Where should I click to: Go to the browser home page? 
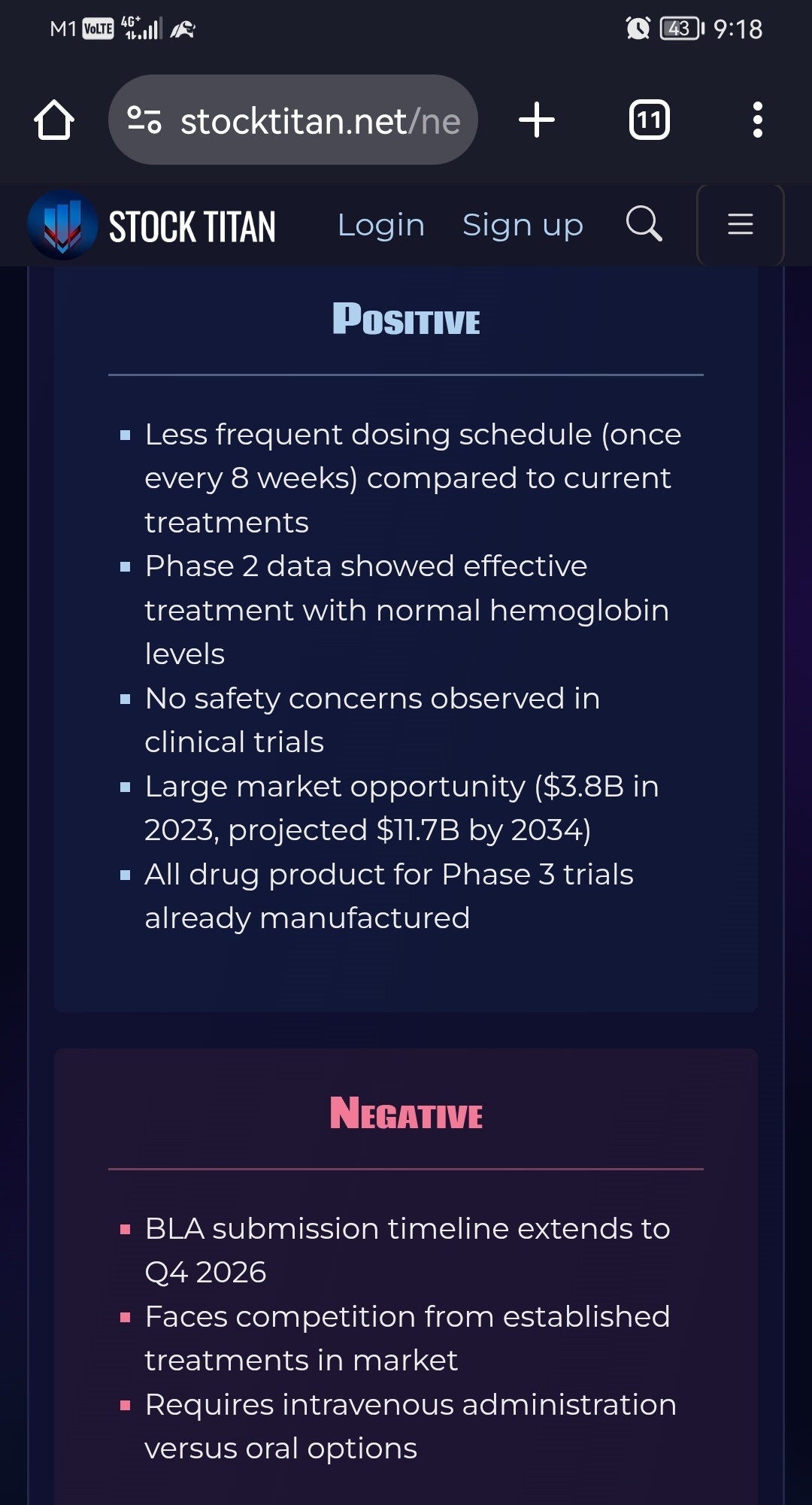(54, 120)
